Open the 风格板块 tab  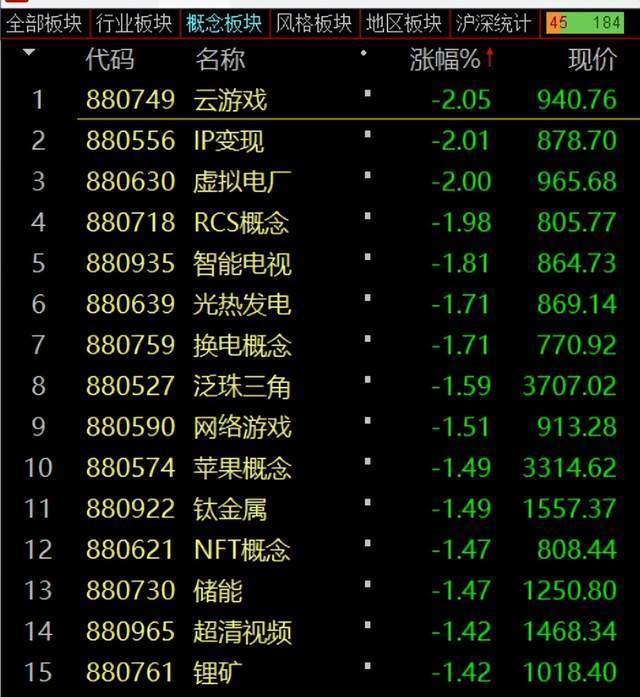tap(314, 23)
